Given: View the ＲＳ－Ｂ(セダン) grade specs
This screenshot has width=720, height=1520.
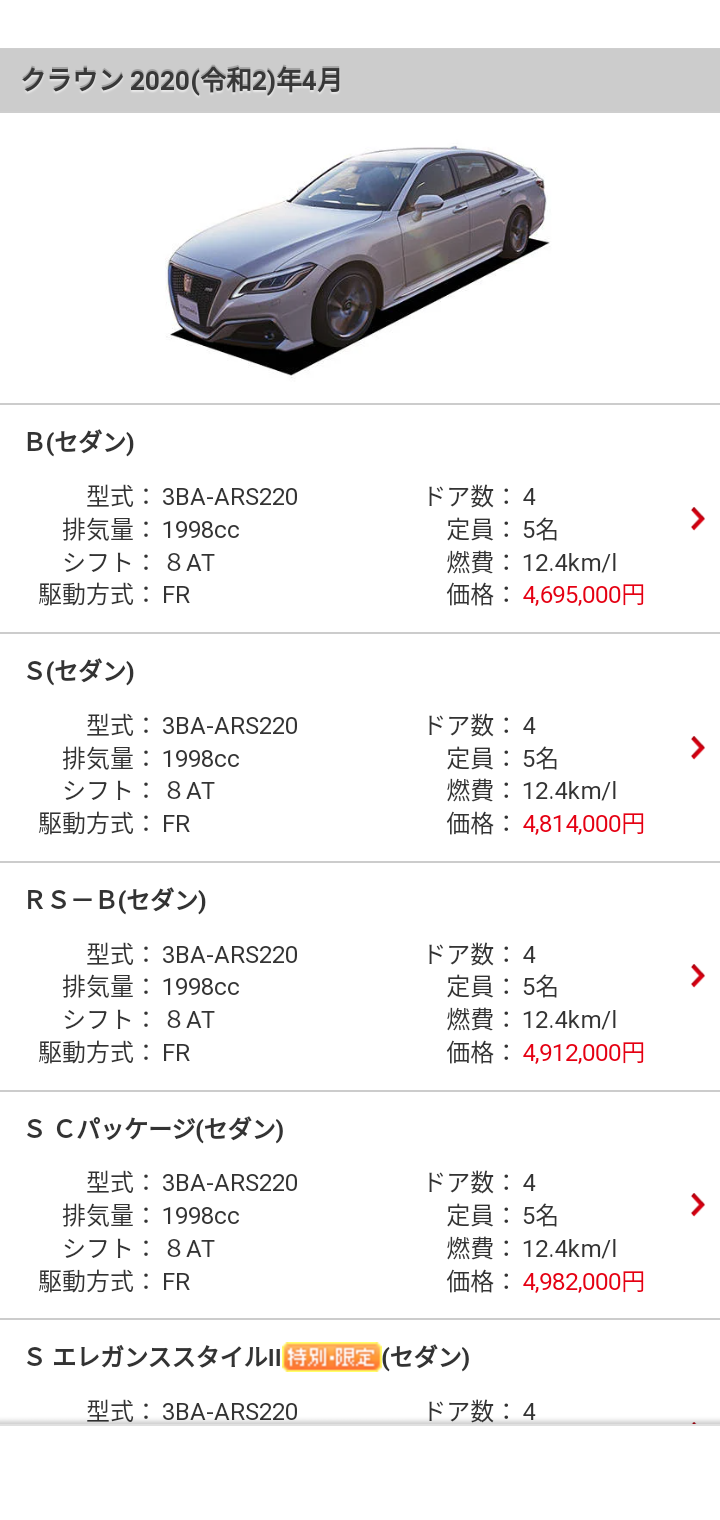Looking at the screenshot, I should 360,977.
